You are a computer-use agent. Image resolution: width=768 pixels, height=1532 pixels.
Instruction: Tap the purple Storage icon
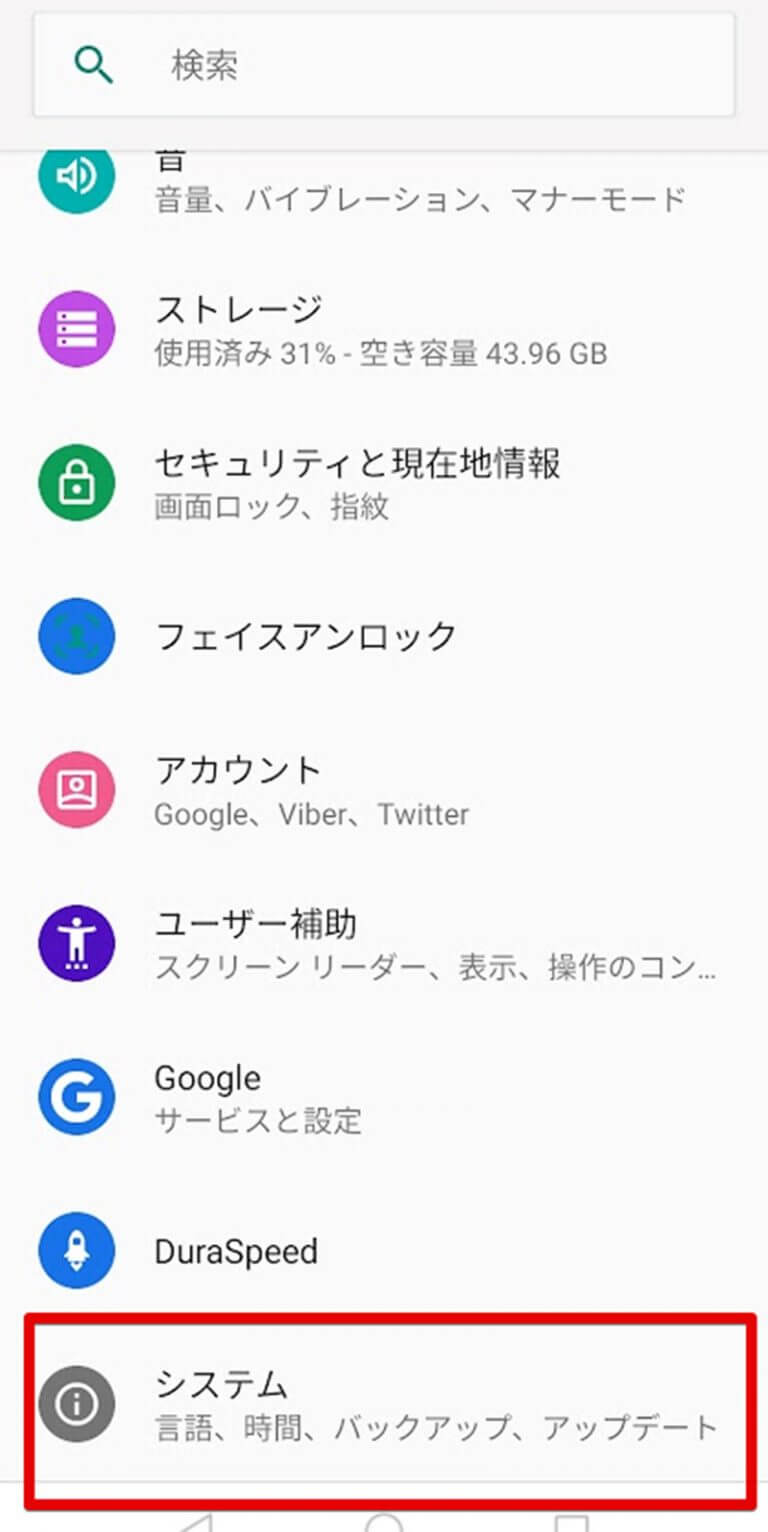click(77, 329)
